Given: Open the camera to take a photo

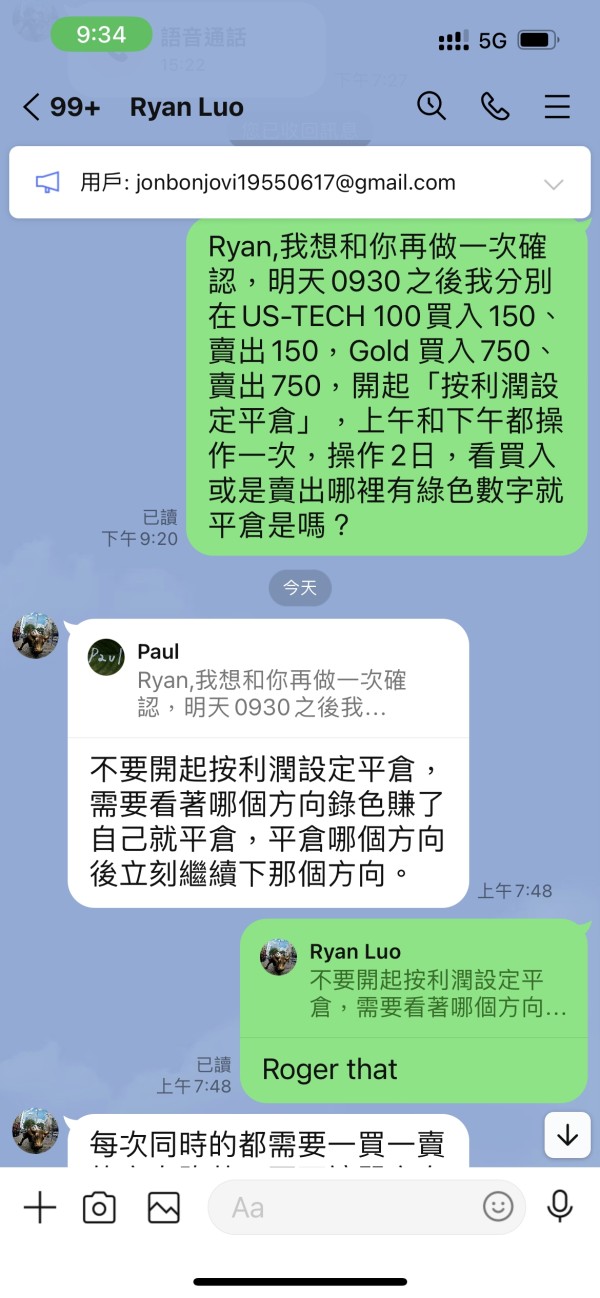Looking at the screenshot, I should pyautogui.click(x=99, y=1207).
